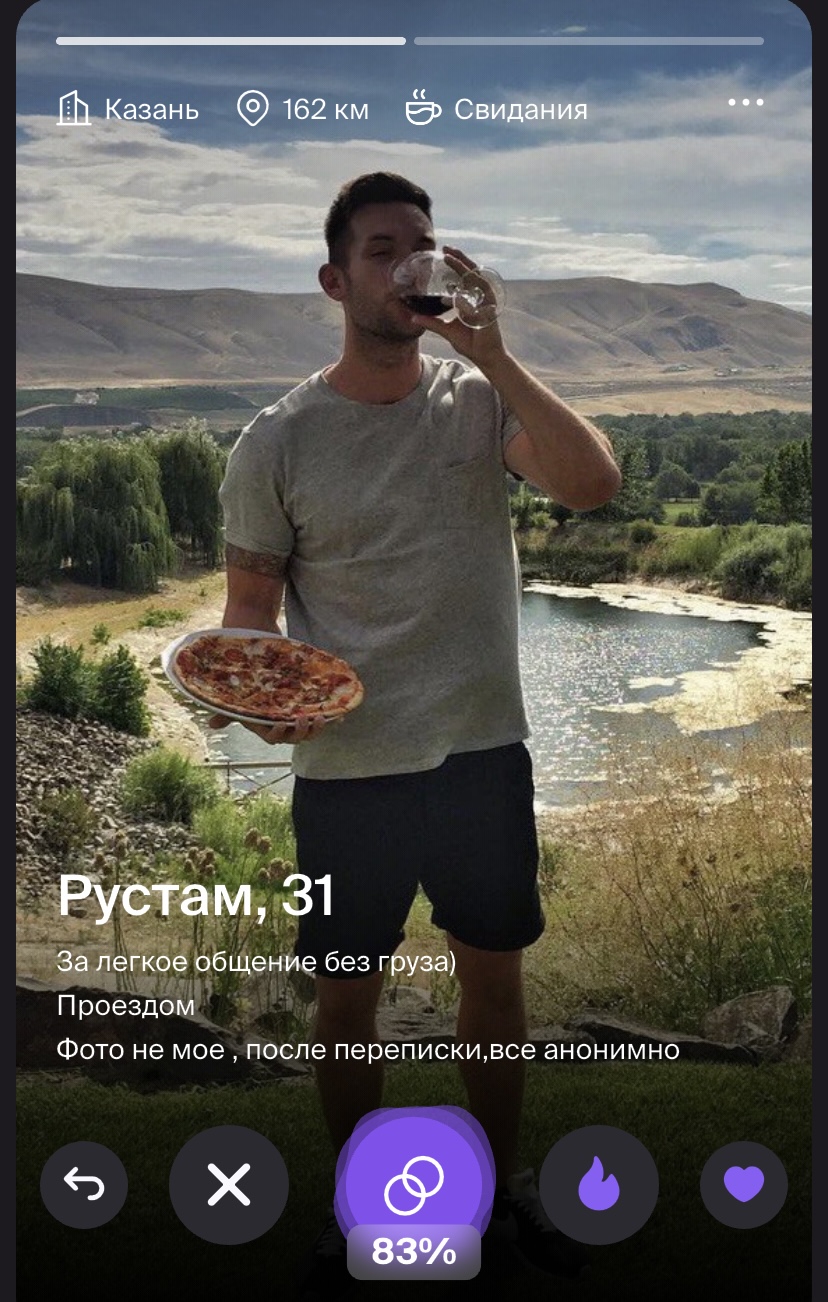Tap the 83% compatibility rings button
Screen dimensions: 828x1302
(414, 1186)
